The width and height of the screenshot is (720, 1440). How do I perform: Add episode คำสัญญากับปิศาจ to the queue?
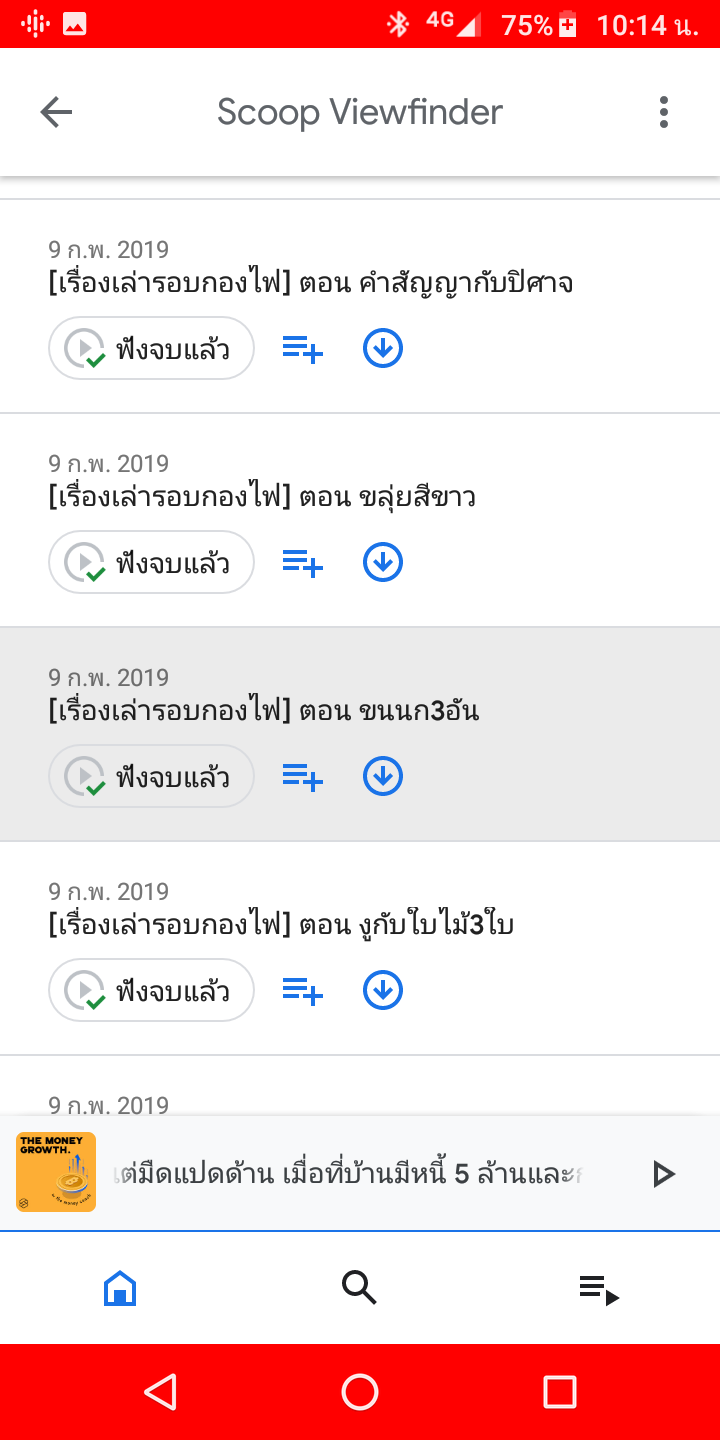tap(302, 349)
